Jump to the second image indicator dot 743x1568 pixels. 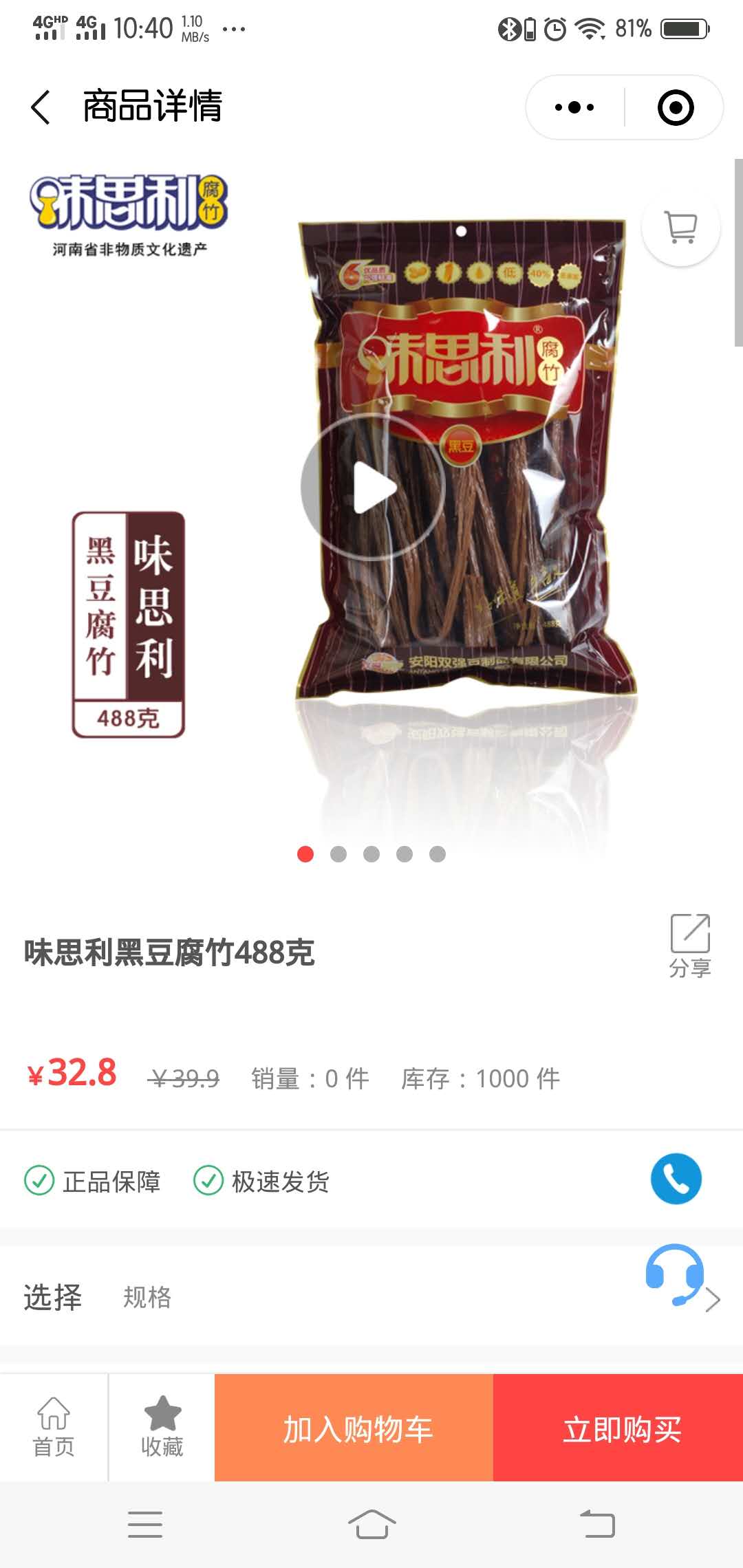click(x=338, y=854)
